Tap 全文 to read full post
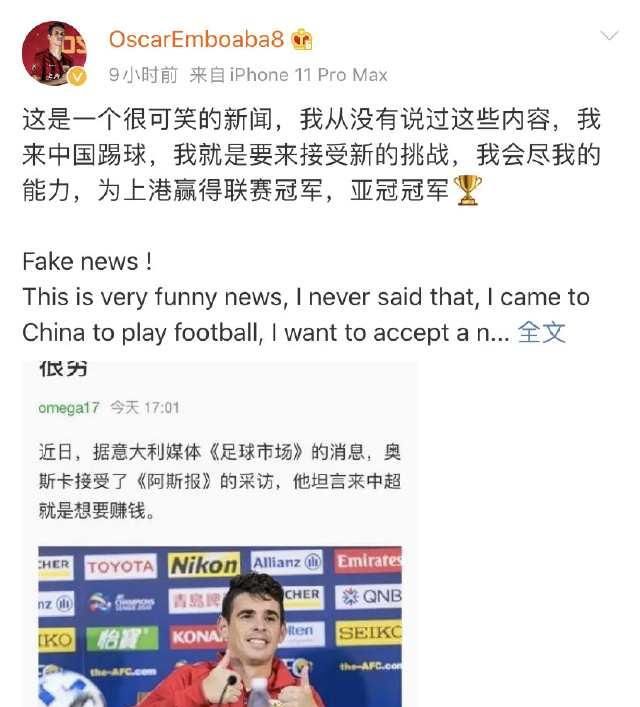 [x=542, y=332]
